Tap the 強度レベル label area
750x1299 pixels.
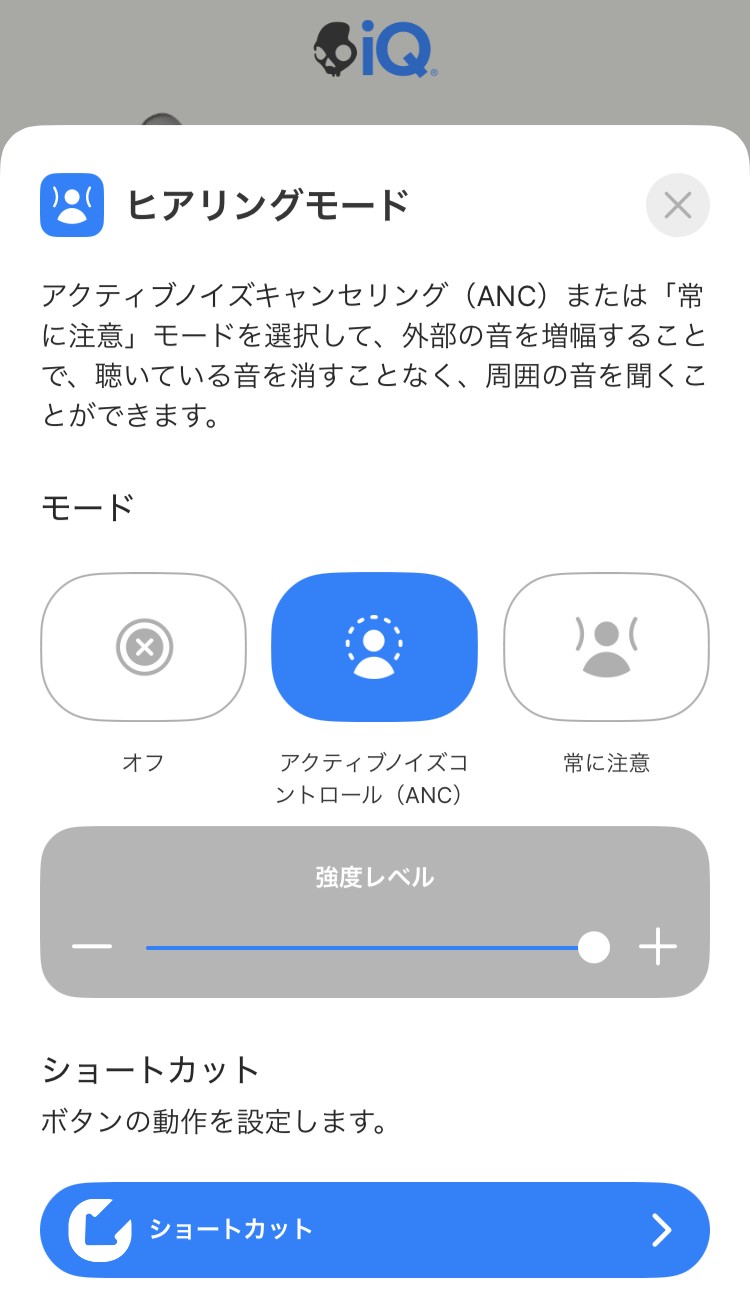click(x=374, y=875)
